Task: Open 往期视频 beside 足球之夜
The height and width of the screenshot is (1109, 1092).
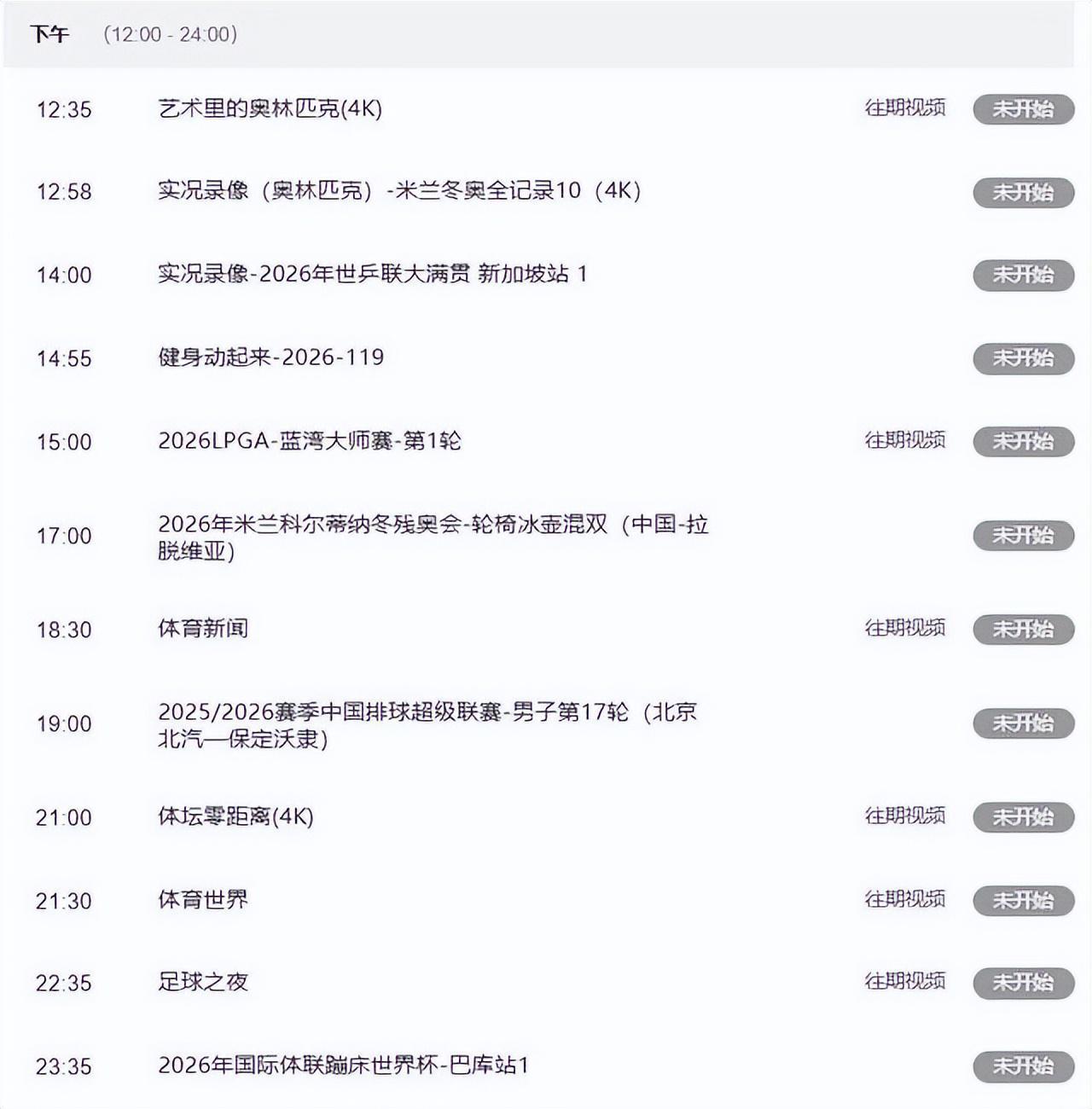Action: pos(908,983)
